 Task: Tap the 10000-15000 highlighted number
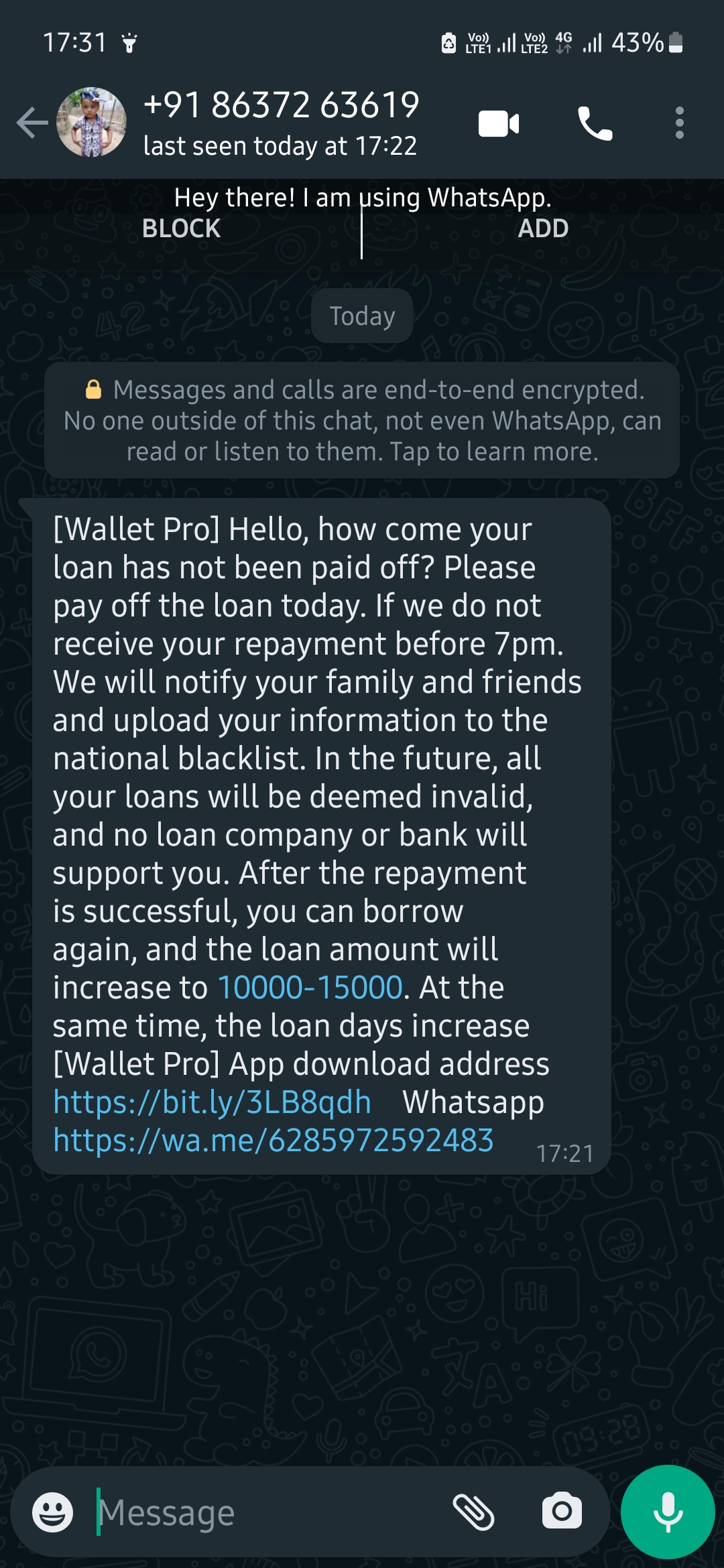click(x=310, y=988)
